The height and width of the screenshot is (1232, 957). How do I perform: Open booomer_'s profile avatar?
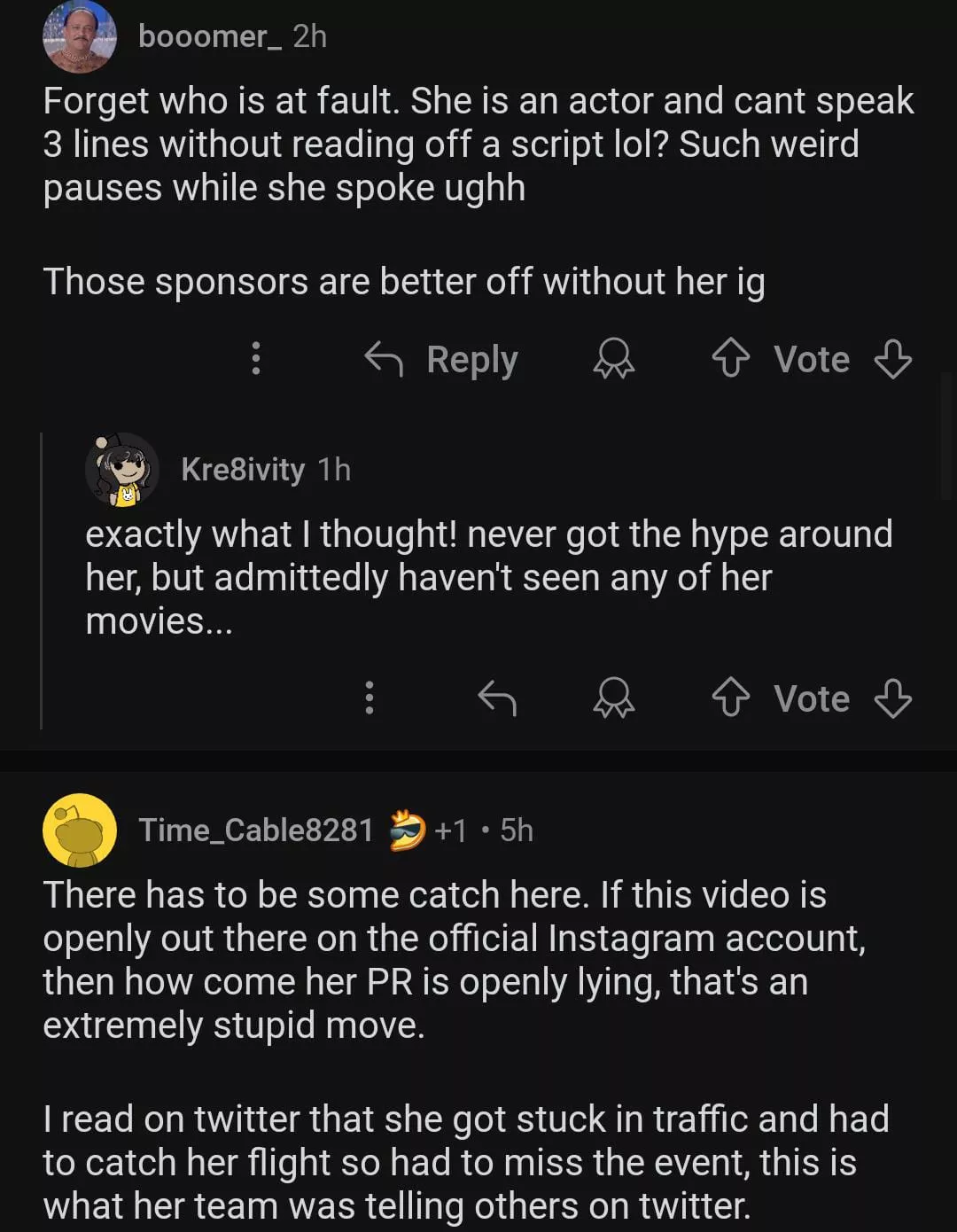[80, 36]
